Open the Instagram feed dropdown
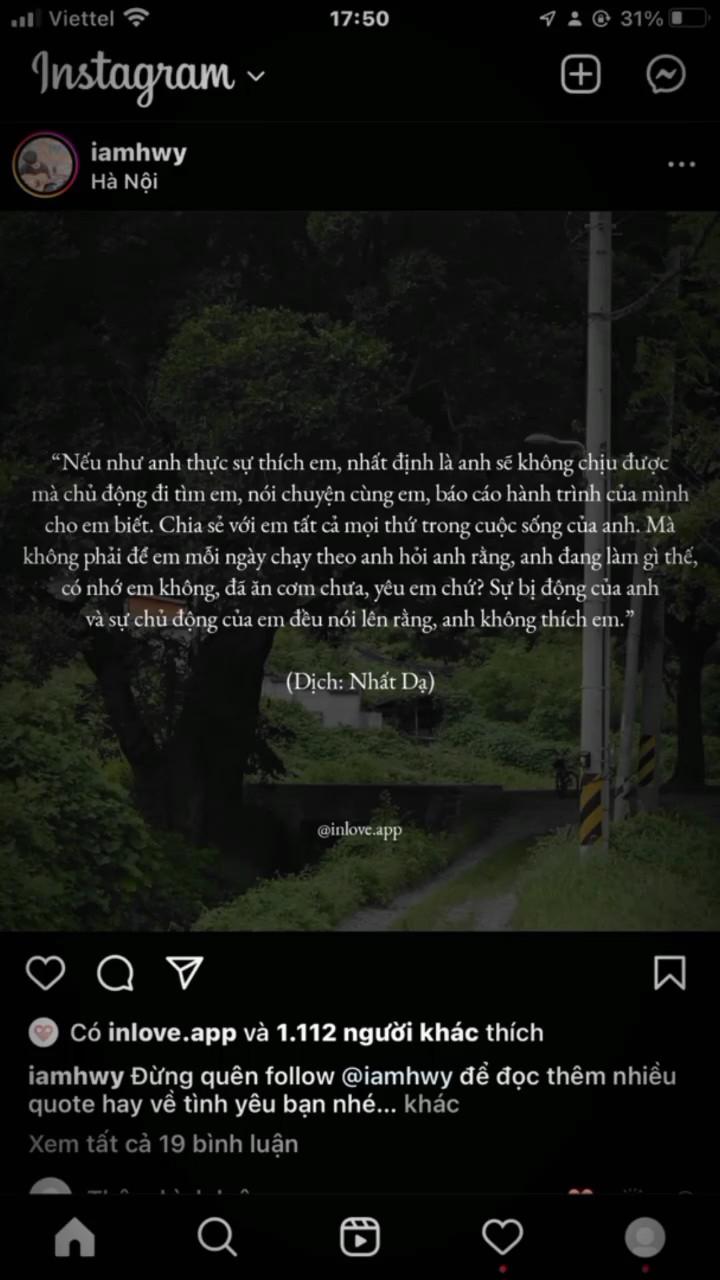The image size is (720, 1280). [x=255, y=76]
